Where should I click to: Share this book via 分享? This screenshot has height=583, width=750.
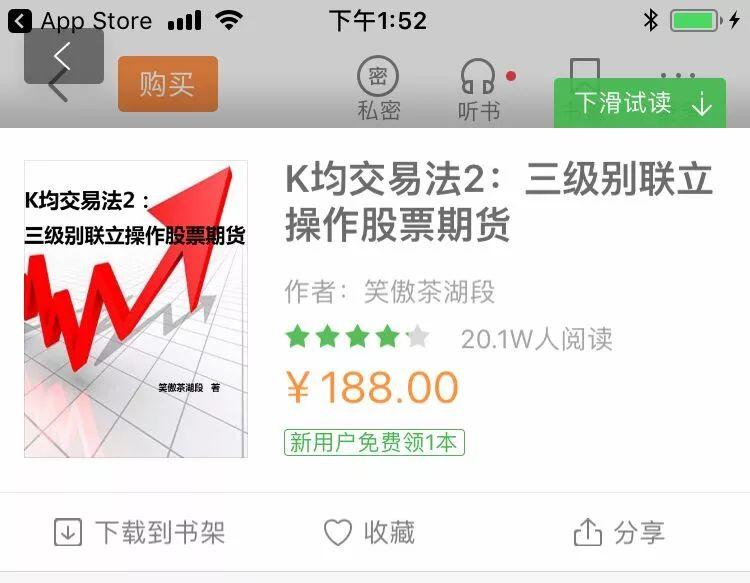coord(619,532)
